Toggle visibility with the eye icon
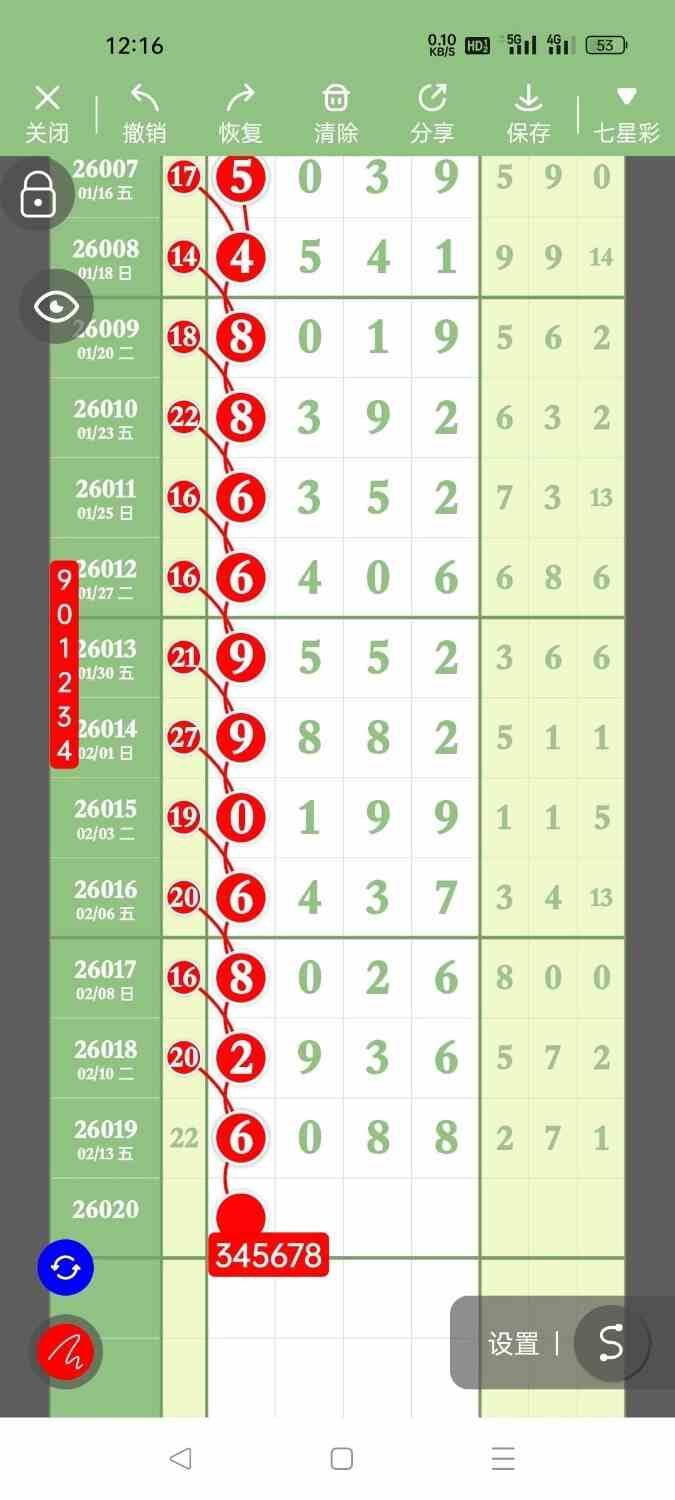This screenshot has width=675, height=1500. pos(55,306)
